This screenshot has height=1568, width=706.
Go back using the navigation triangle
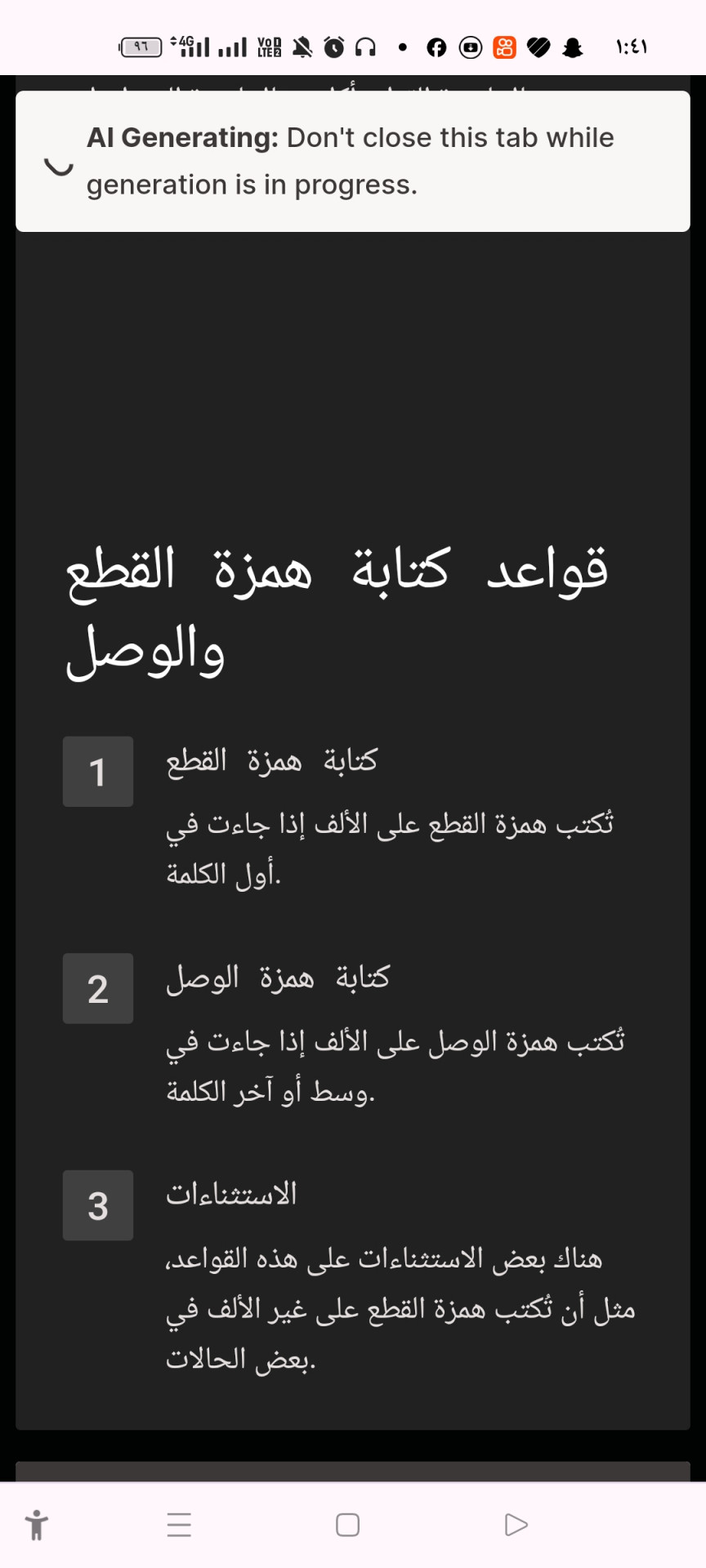[x=516, y=1525]
